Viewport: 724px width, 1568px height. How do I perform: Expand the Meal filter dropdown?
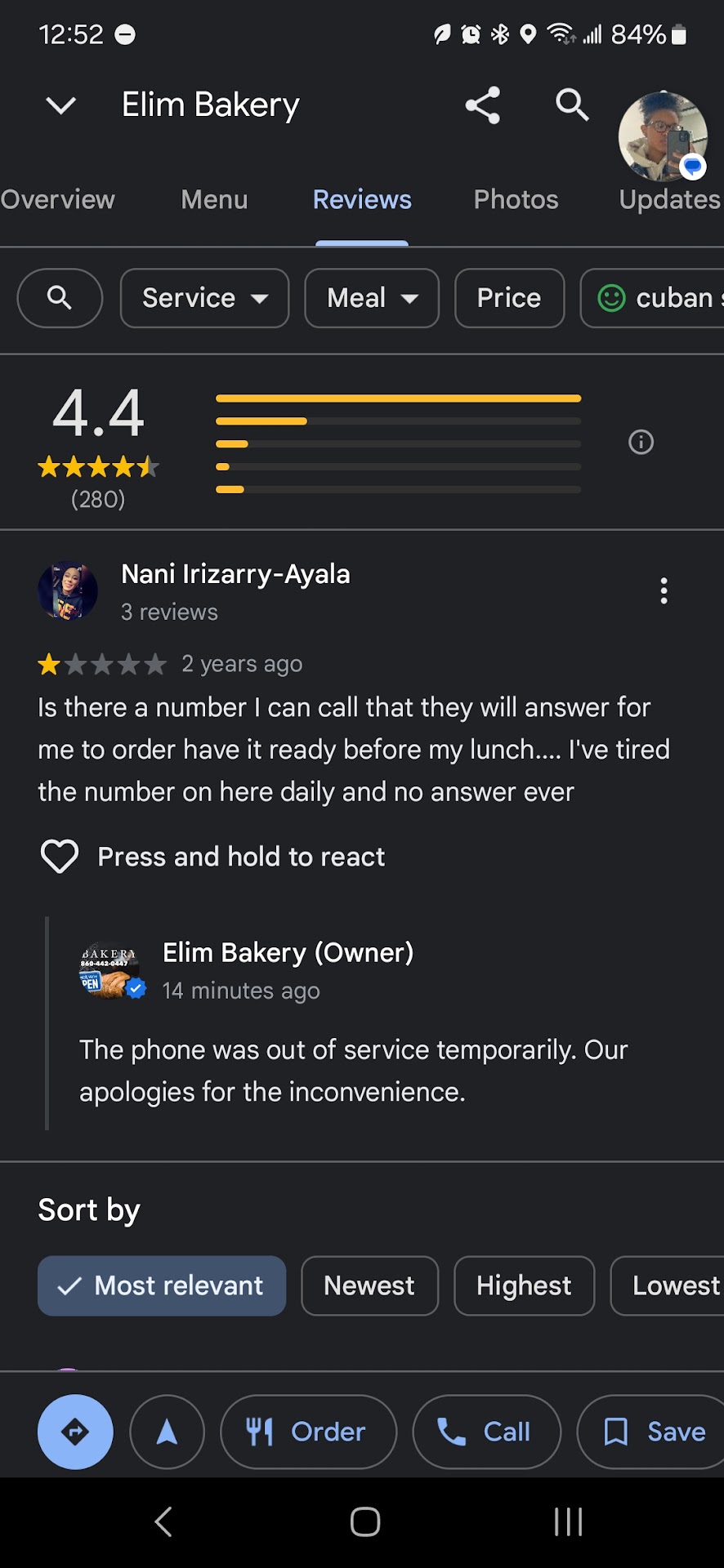[x=372, y=298]
